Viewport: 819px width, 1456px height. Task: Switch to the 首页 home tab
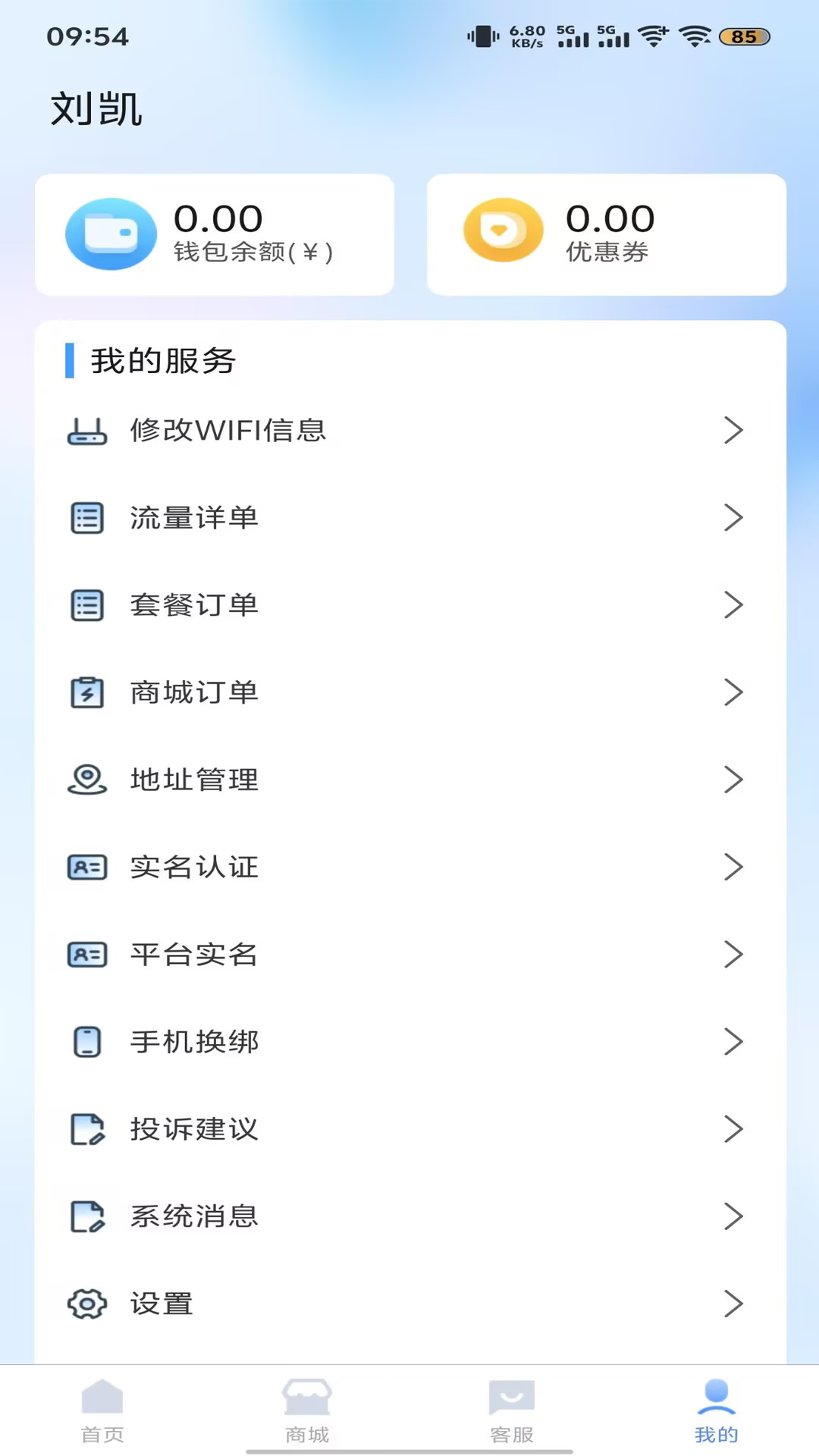click(x=102, y=1411)
